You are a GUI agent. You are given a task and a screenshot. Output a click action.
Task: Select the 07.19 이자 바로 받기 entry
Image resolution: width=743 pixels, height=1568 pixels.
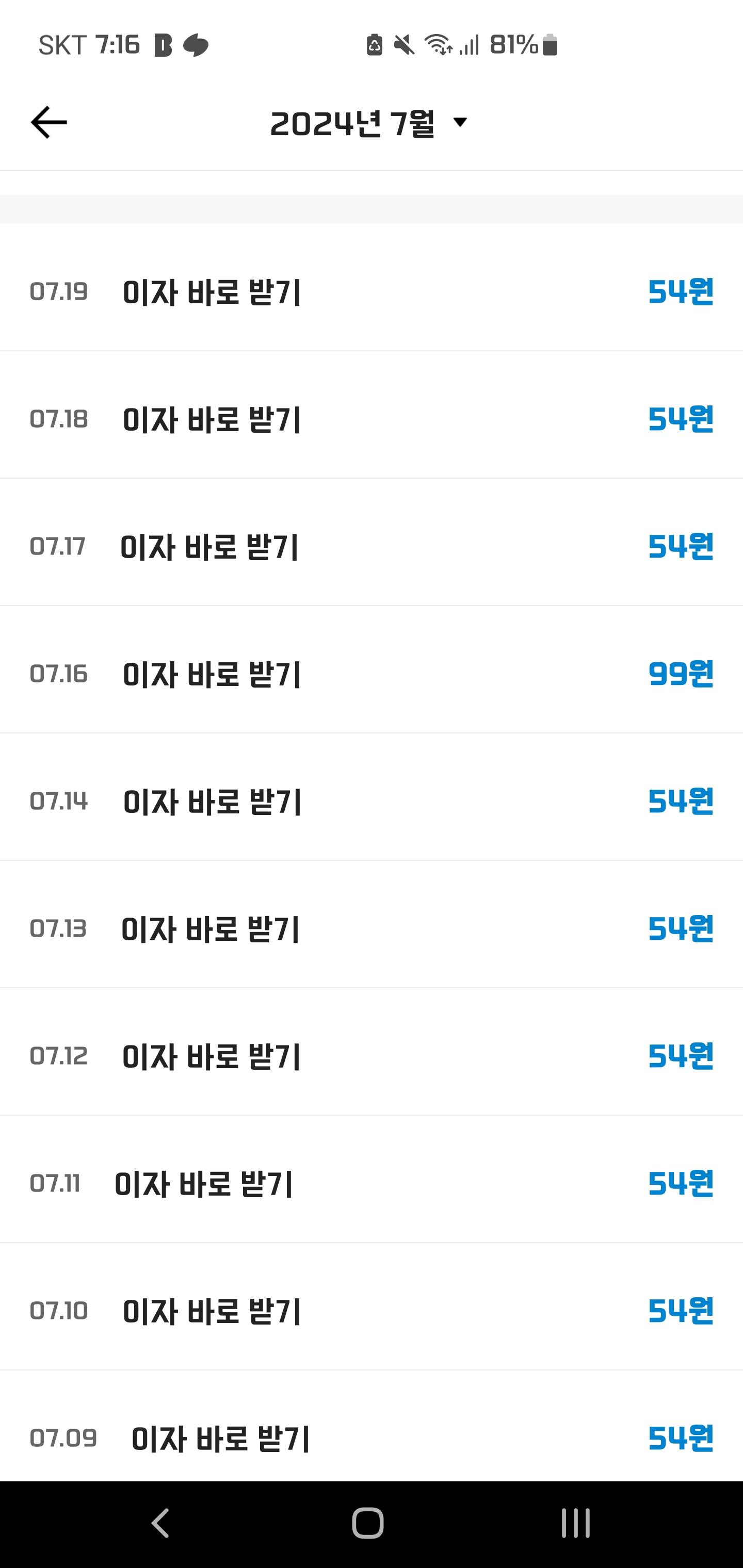coord(372,292)
